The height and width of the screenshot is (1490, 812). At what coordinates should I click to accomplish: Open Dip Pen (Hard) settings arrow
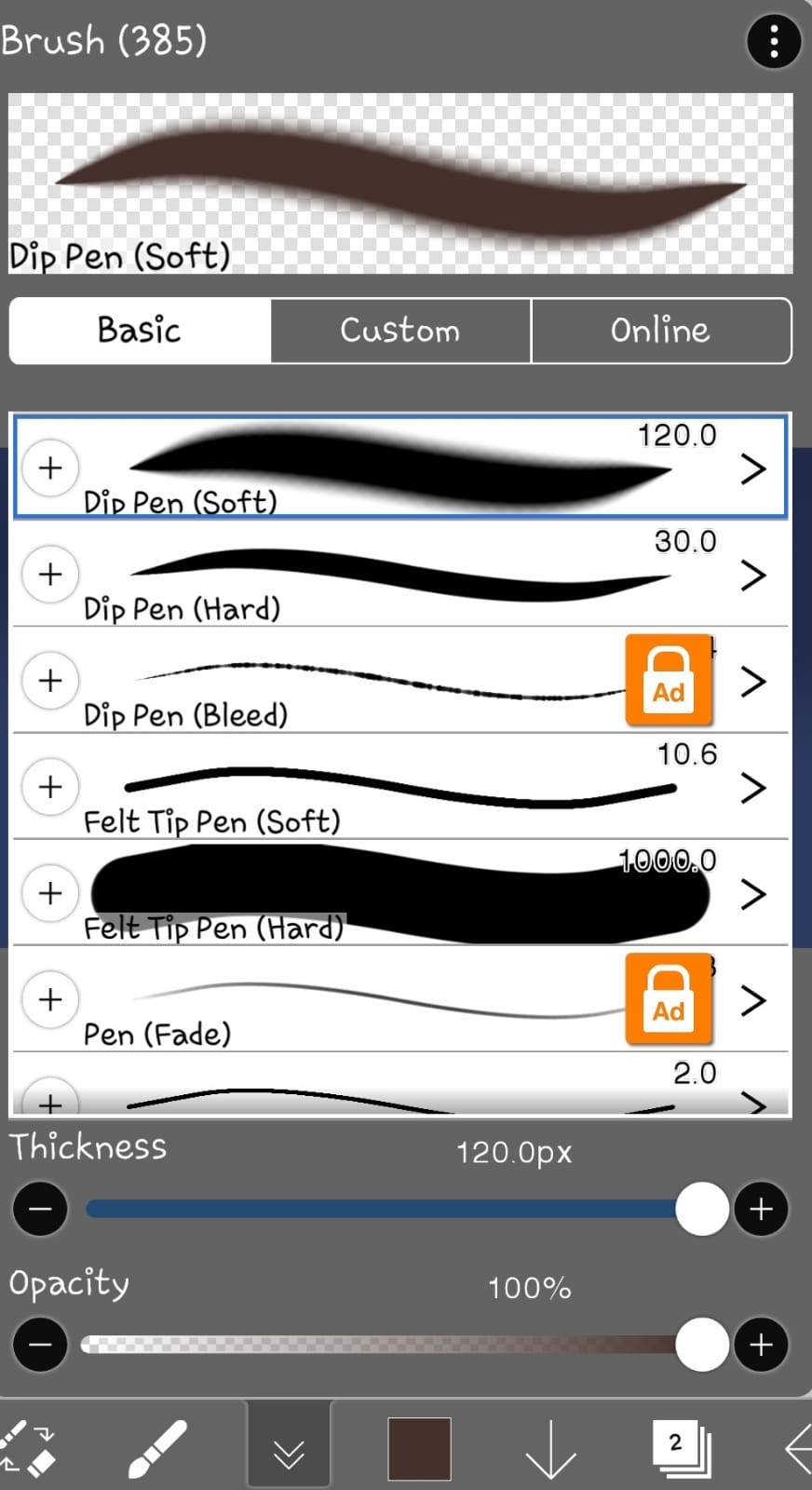point(752,575)
